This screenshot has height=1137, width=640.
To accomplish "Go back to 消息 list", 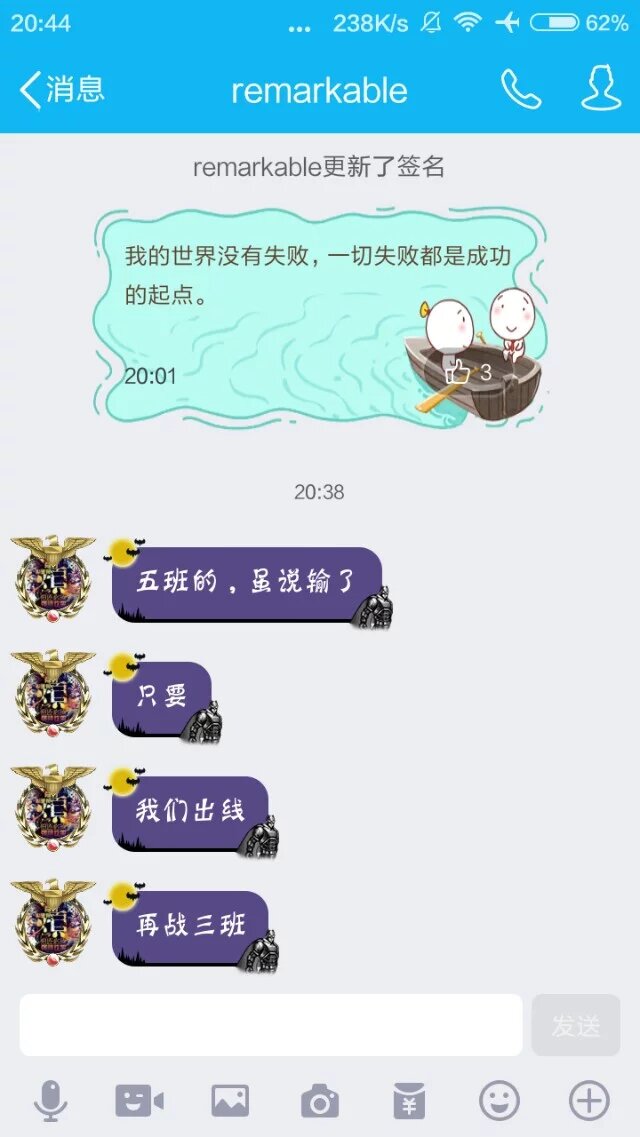I will [62, 90].
